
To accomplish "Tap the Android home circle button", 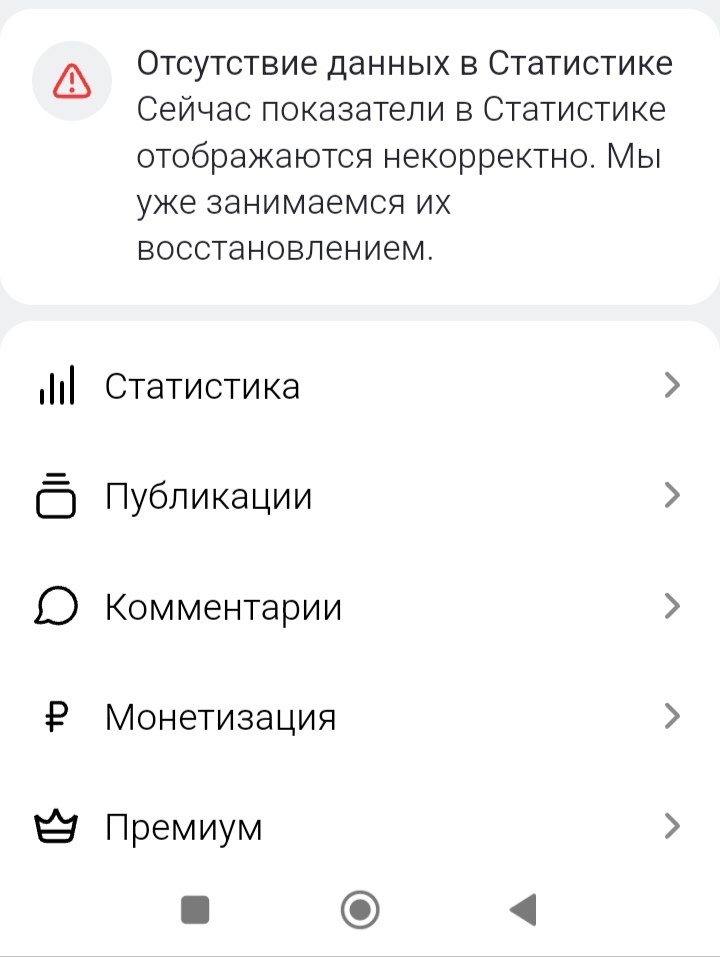I will click(360, 908).
